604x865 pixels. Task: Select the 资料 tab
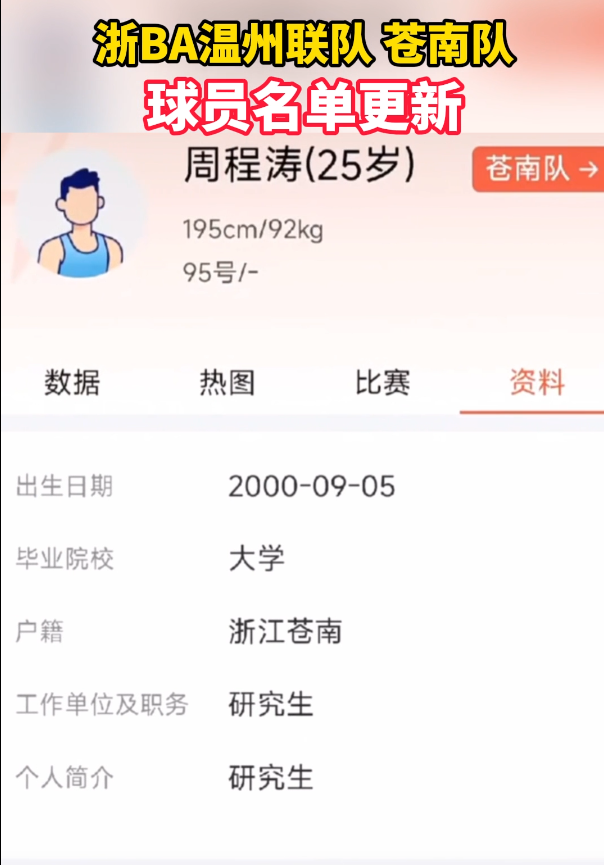537,383
